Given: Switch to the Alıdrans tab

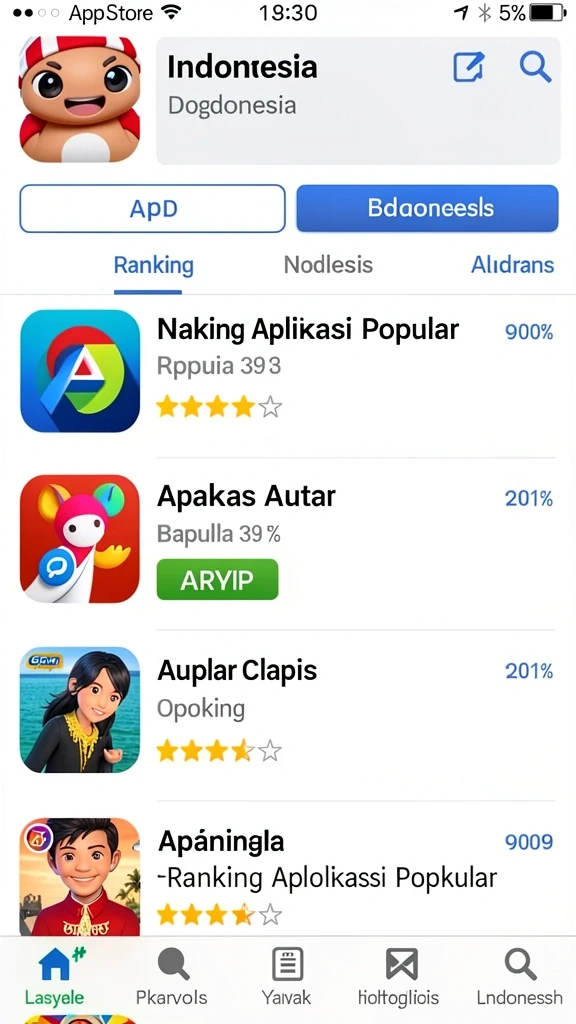Looking at the screenshot, I should pyautogui.click(x=513, y=265).
